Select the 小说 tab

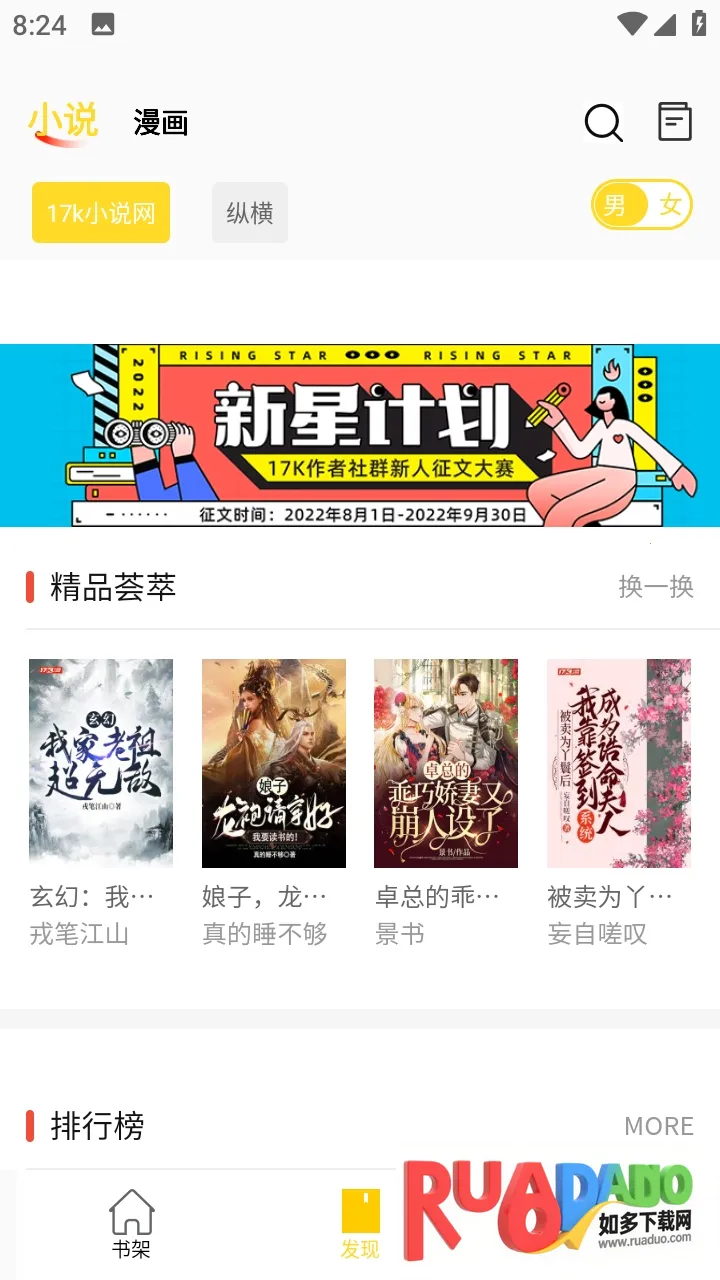click(x=62, y=122)
